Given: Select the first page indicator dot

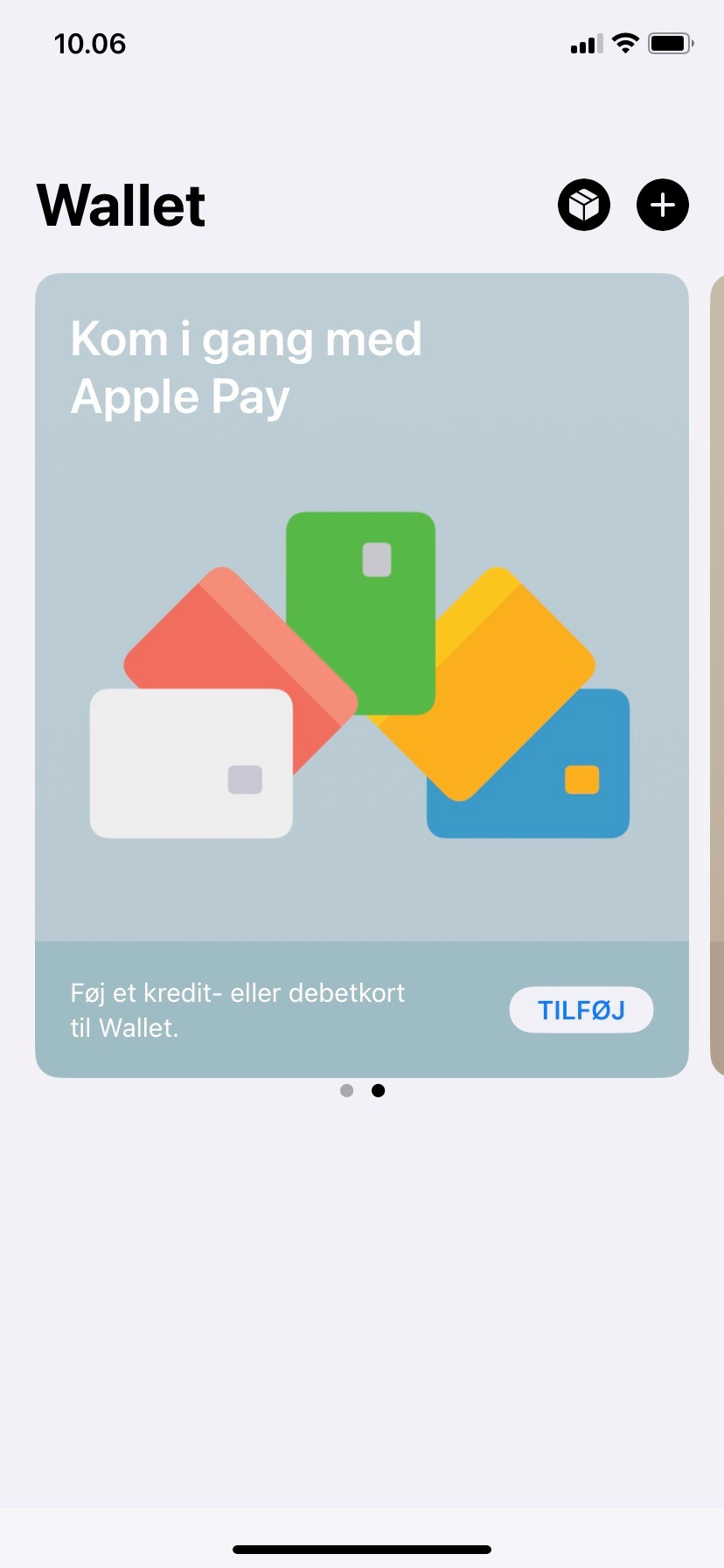Looking at the screenshot, I should tap(347, 1090).
